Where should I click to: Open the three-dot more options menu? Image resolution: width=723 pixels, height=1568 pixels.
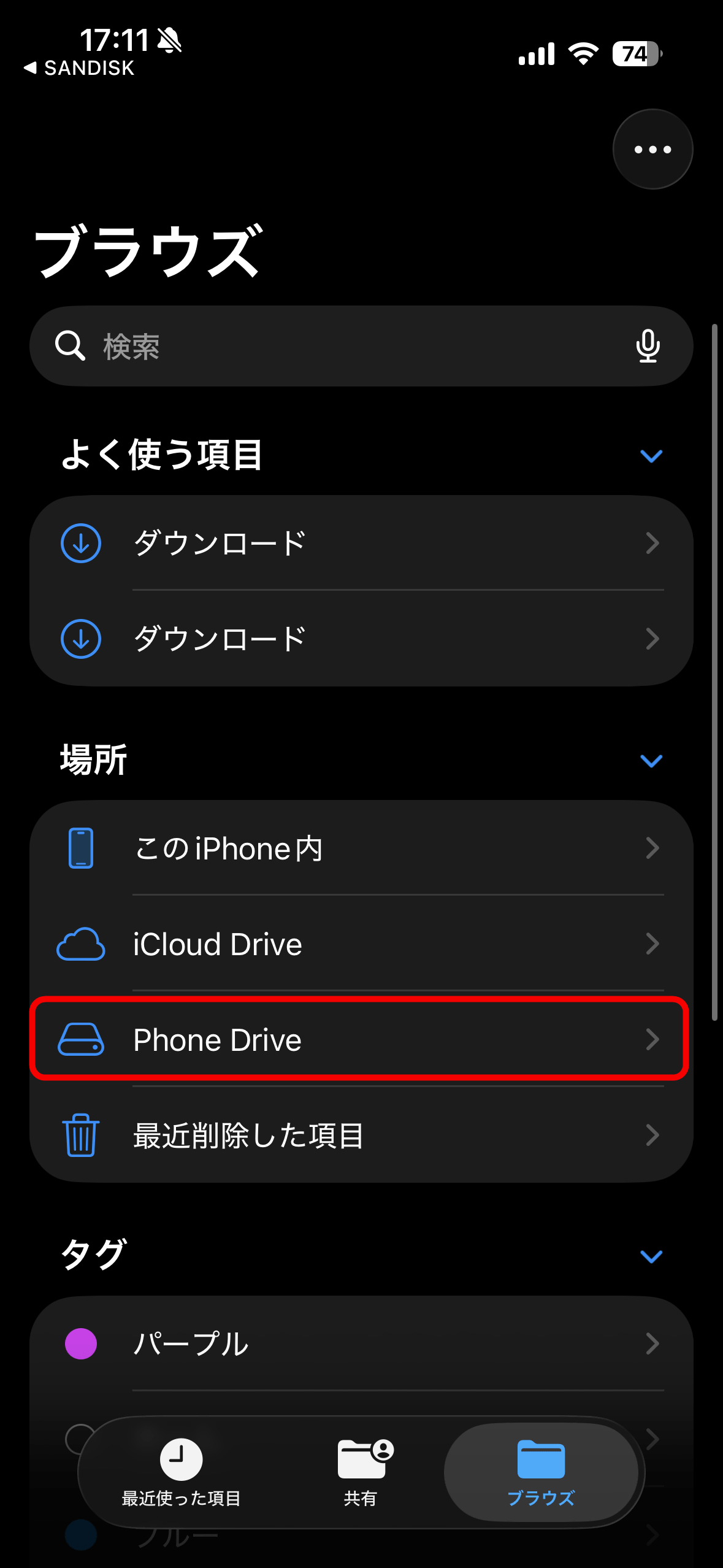click(652, 149)
